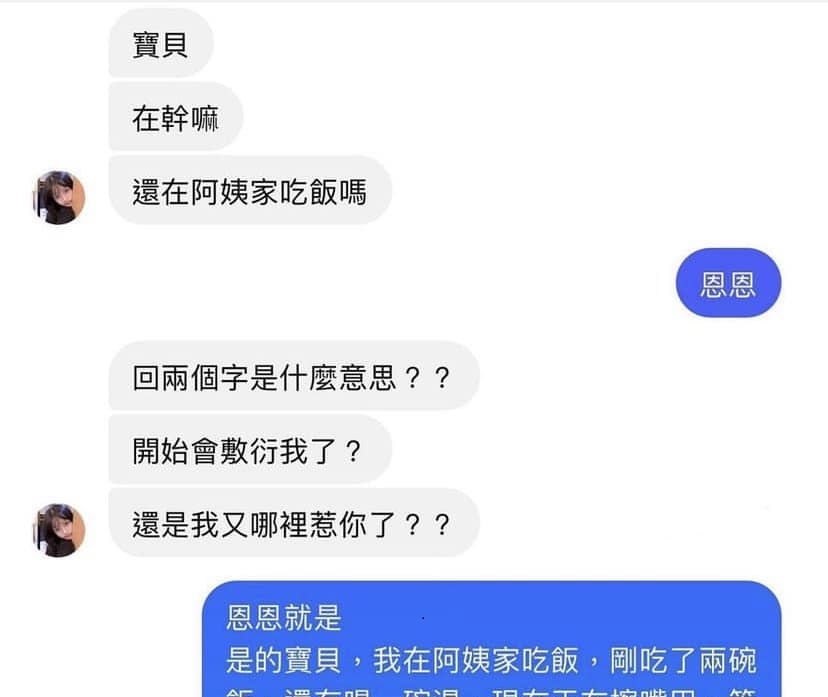Image resolution: width=828 pixels, height=697 pixels.
Task: Open sender's avatar beside 還在阿姨家吃飯嗎 message
Action: [59, 197]
